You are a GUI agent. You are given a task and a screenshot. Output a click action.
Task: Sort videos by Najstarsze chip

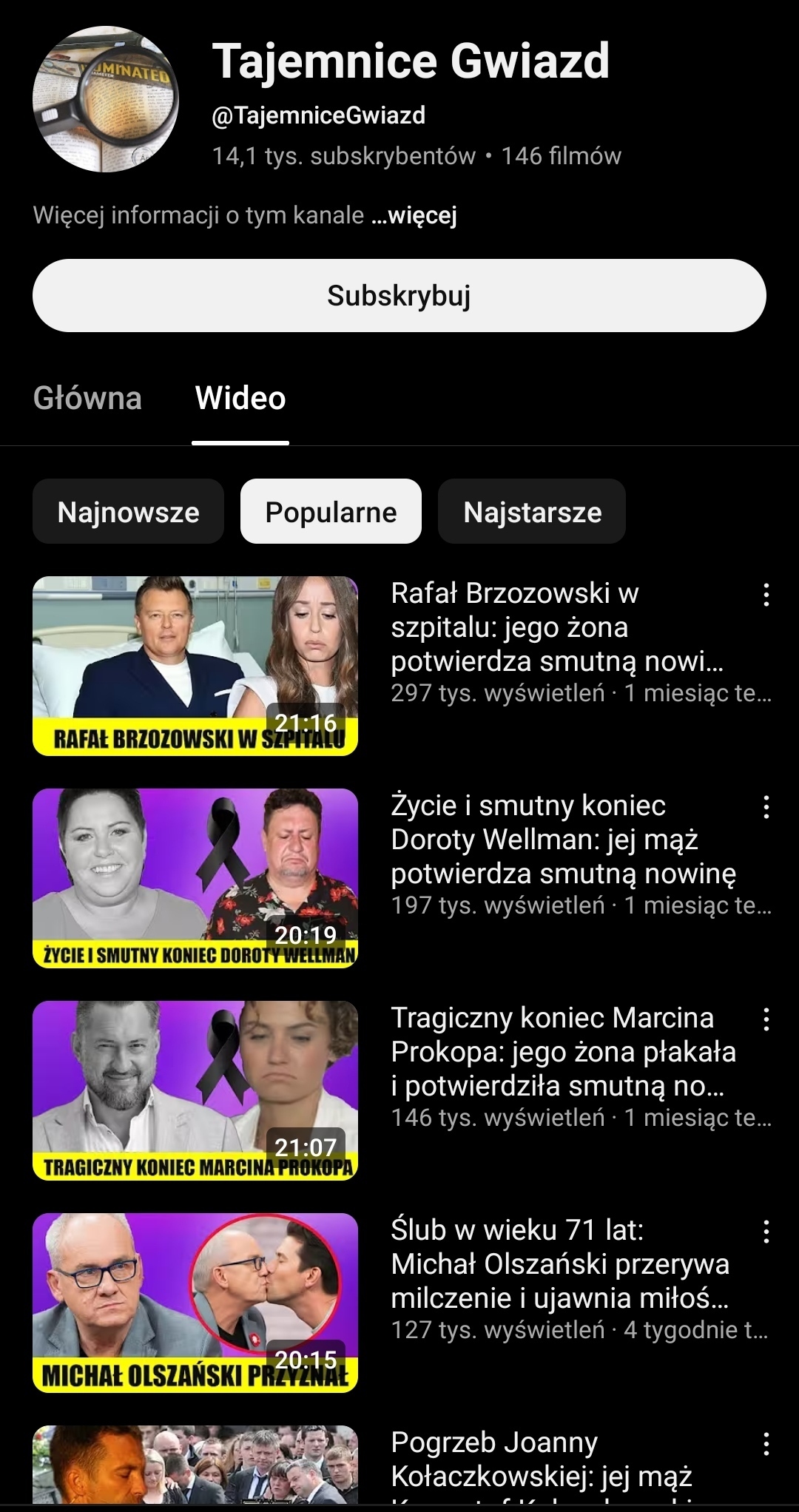click(x=532, y=512)
